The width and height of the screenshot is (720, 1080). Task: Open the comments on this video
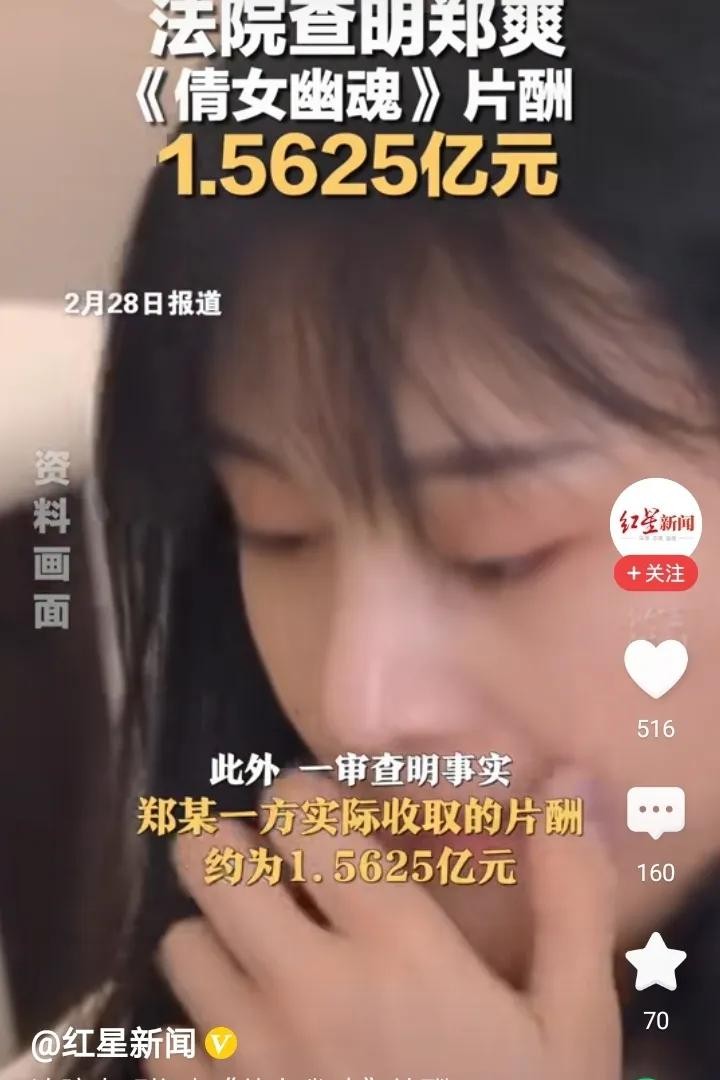[655, 812]
